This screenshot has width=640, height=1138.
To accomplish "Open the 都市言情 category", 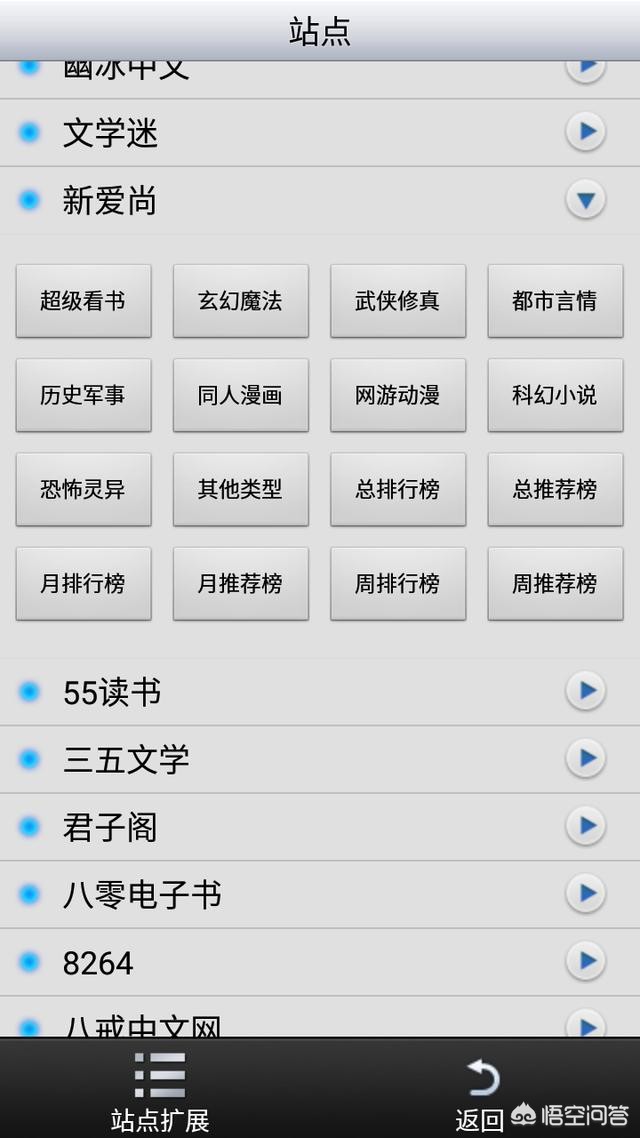I will pyautogui.click(x=555, y=301).
